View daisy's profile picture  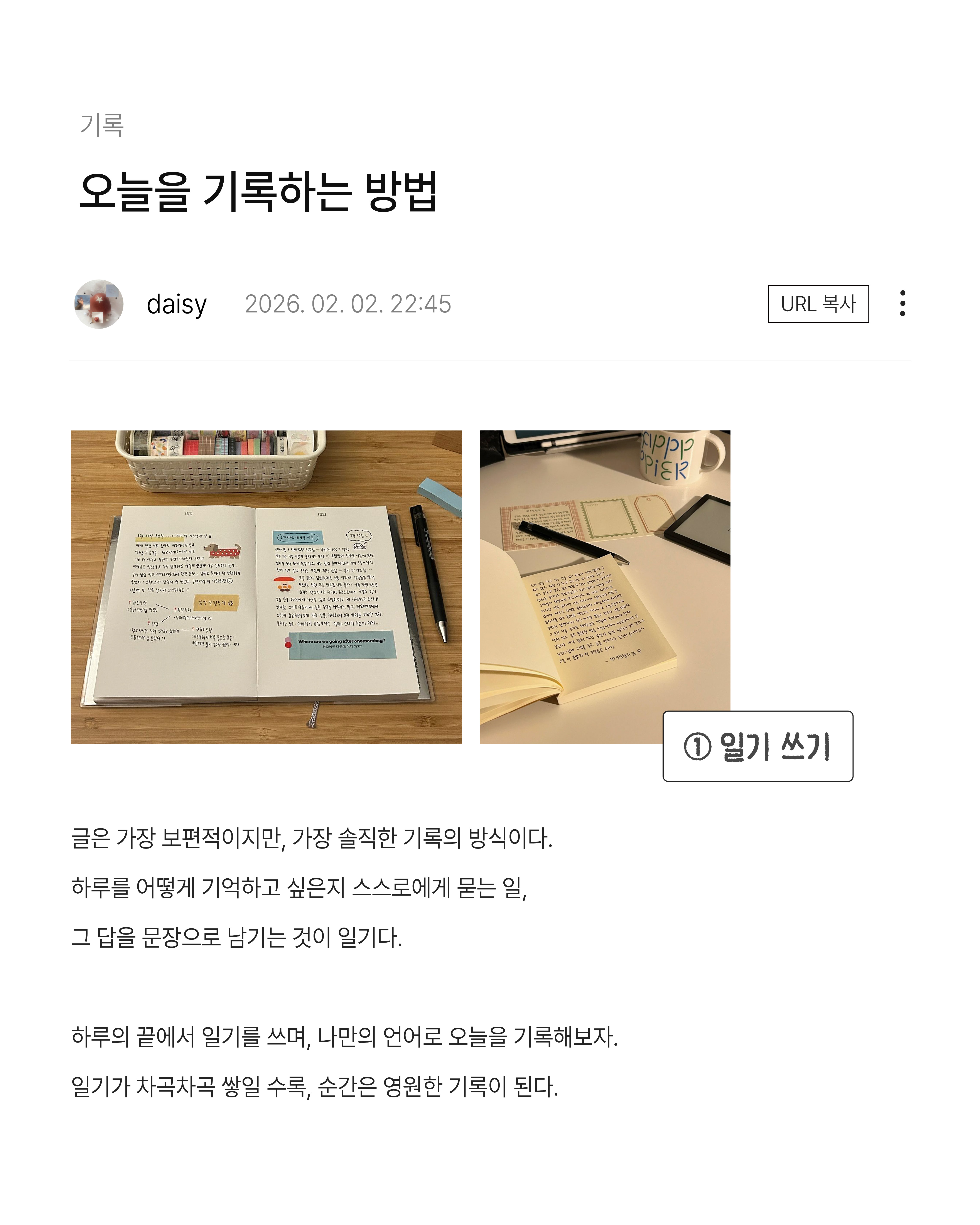point(99,304)
